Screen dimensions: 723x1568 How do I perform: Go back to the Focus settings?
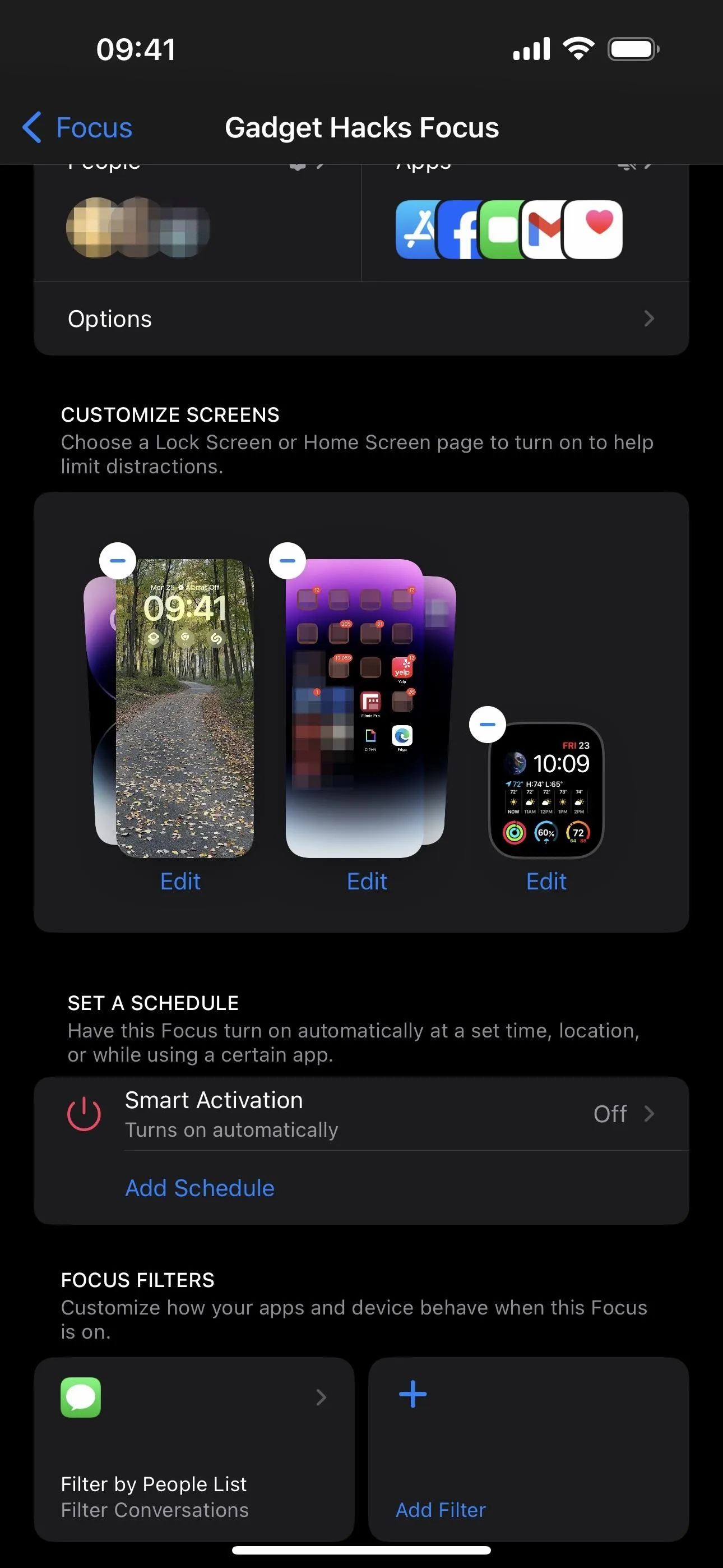(77, 128)
